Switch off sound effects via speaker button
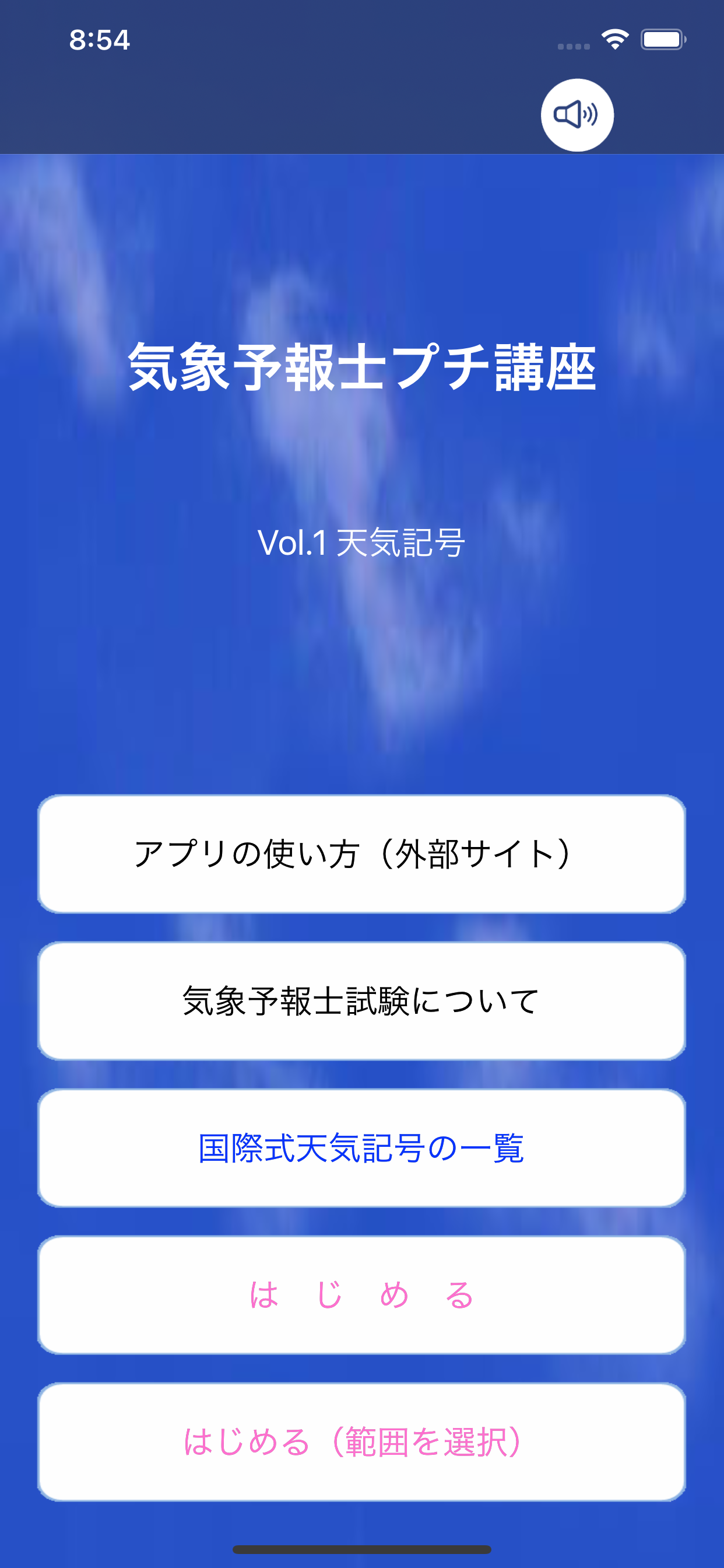 [x=577, y=115]
